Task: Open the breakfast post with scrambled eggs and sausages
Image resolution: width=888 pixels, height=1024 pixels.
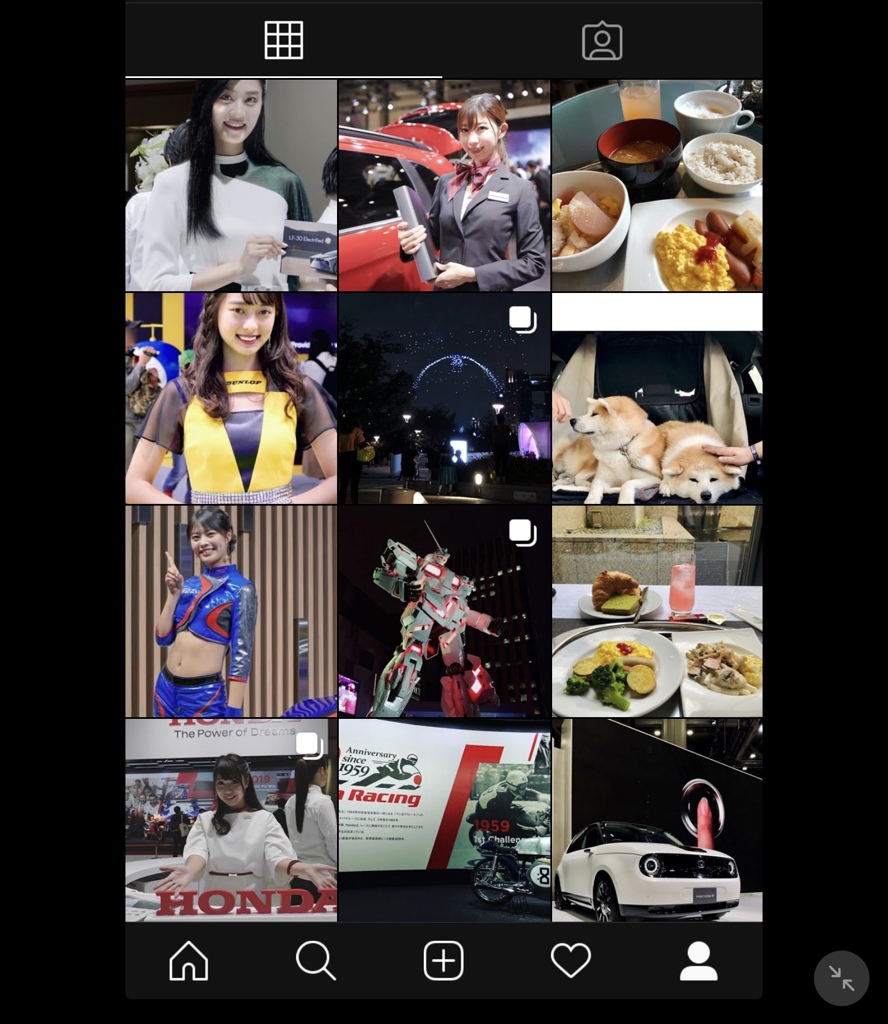Action: (657, 186)
